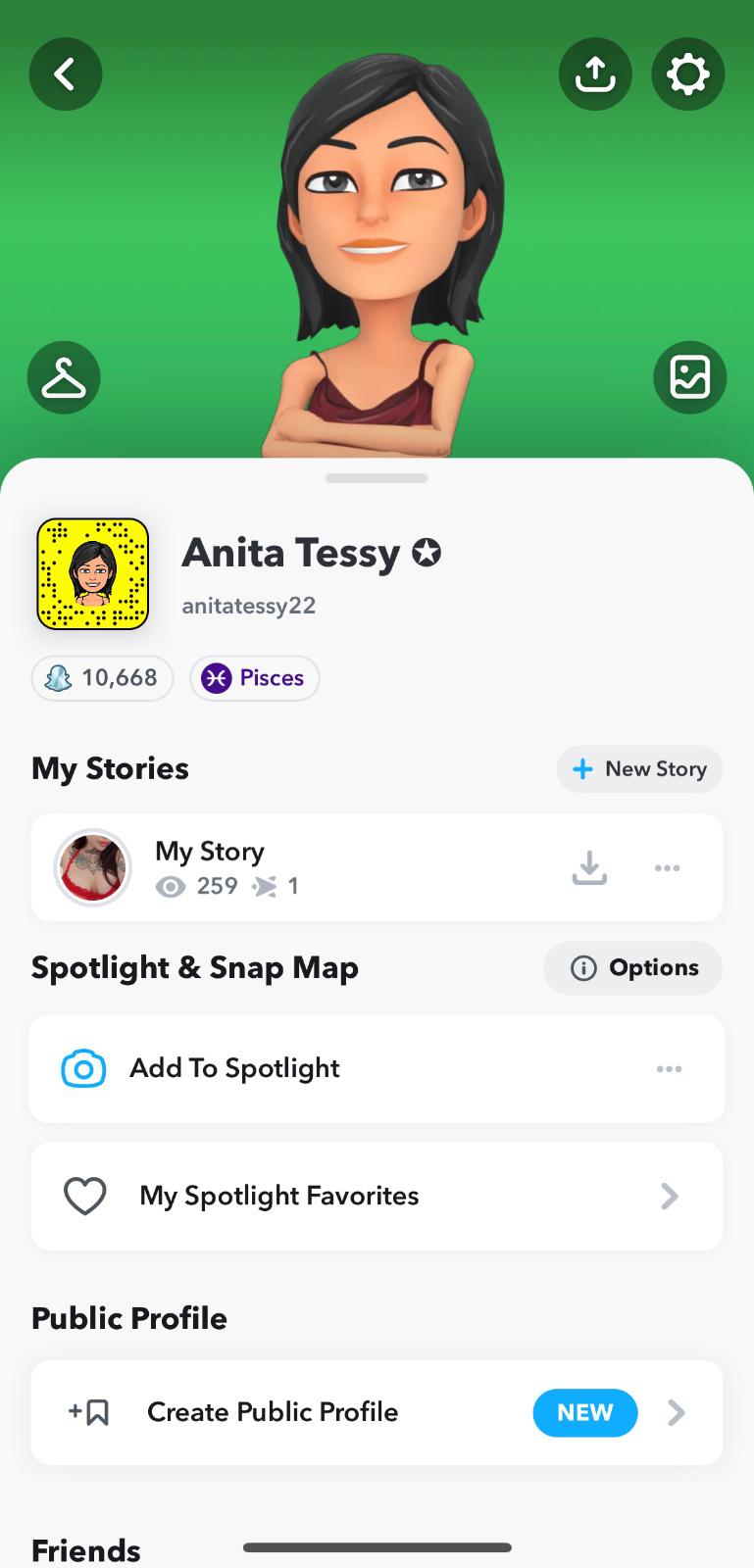The image size is (754, 1568).
Task: Open the Snapcode tile
Action: pos(93,574)
